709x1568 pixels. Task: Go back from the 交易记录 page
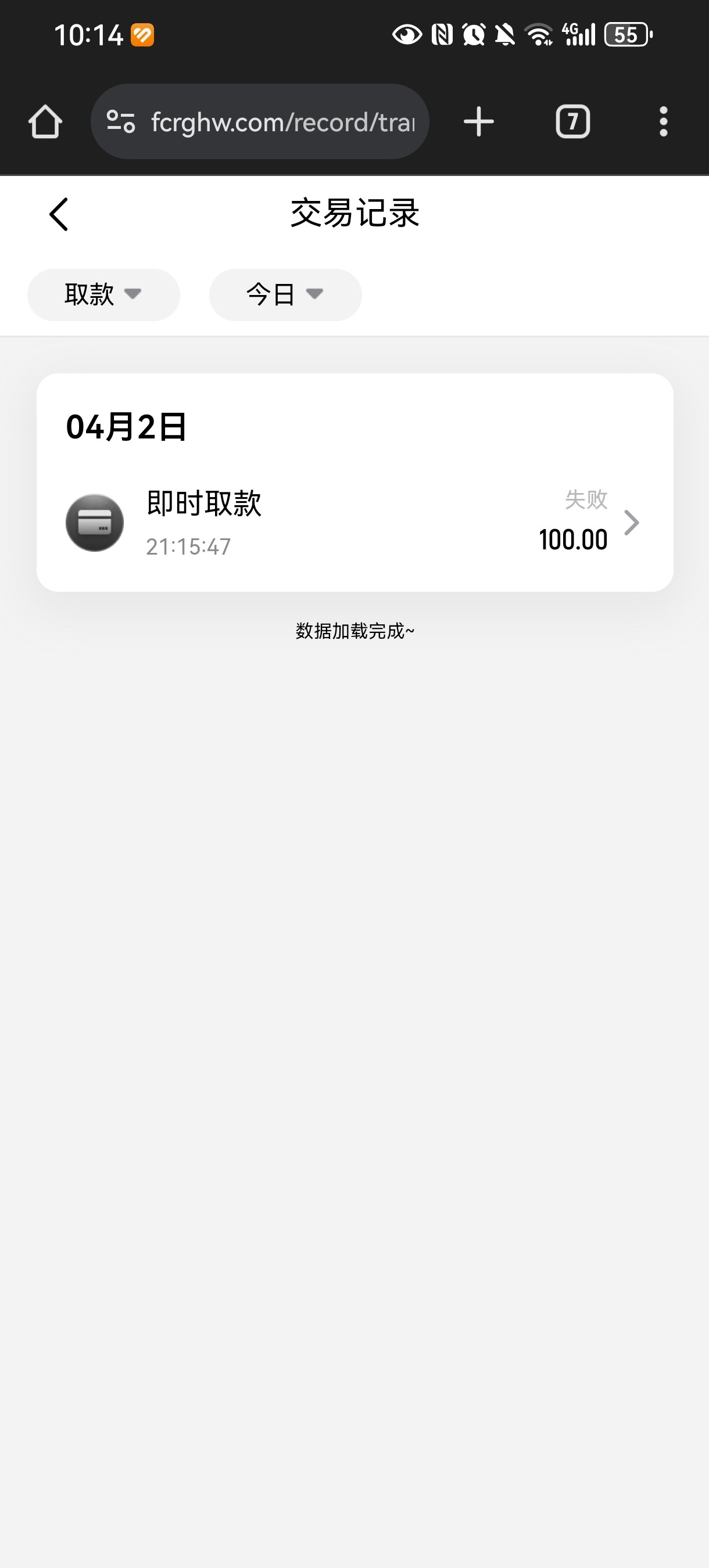pyautogui.click(x=59, y=214)
